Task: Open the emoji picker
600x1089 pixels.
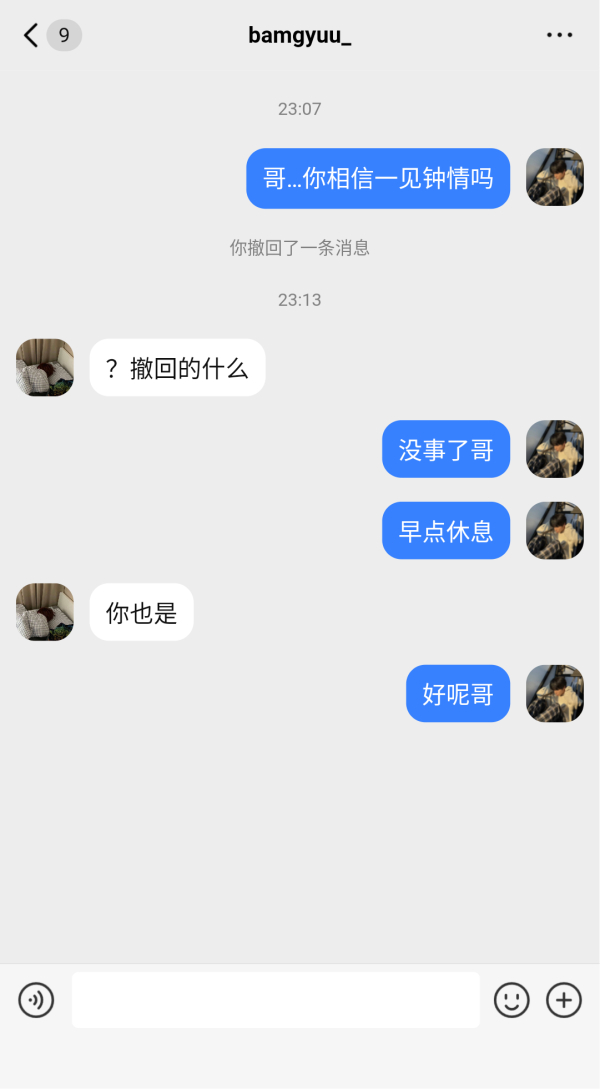Action: (512, 1000)
